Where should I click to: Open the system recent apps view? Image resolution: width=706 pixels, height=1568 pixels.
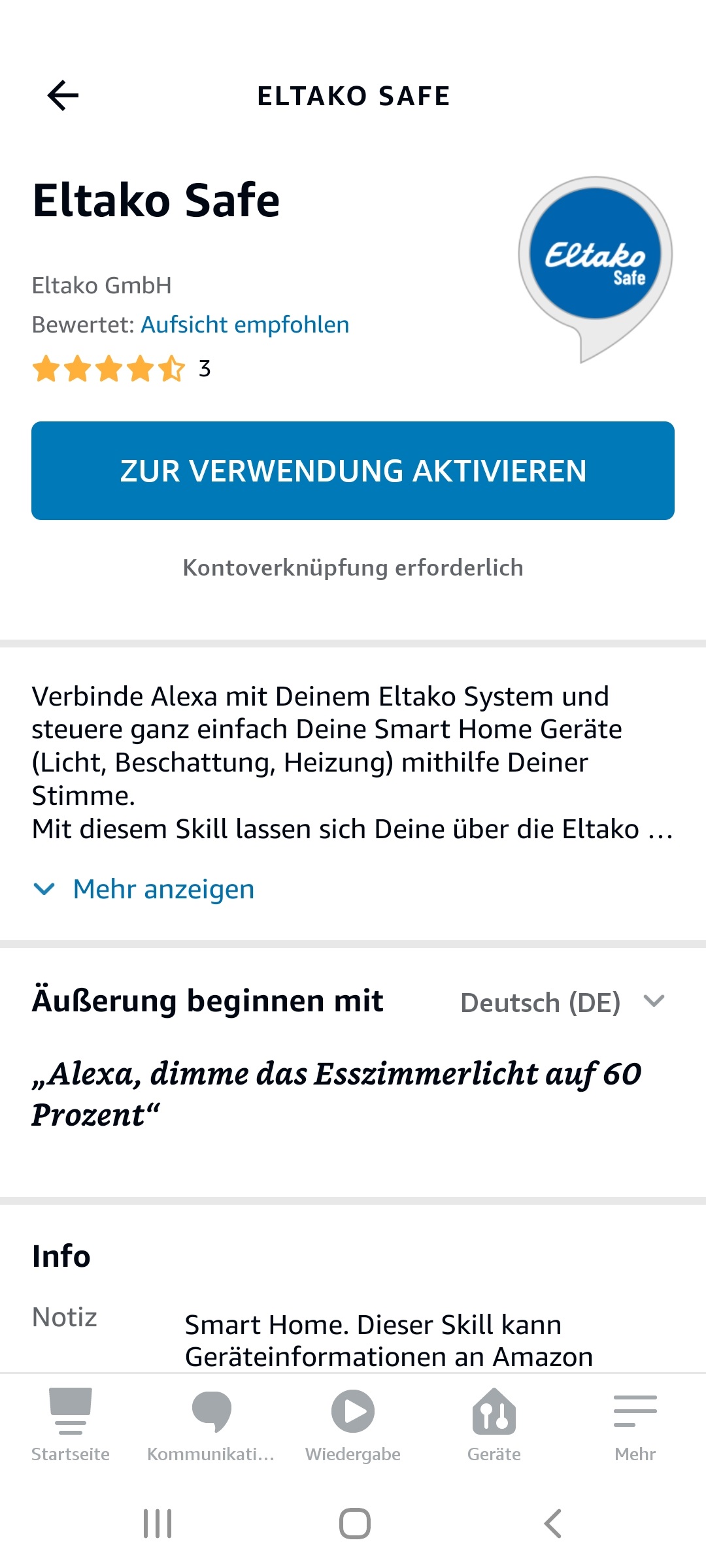(x=158, y=1524)
